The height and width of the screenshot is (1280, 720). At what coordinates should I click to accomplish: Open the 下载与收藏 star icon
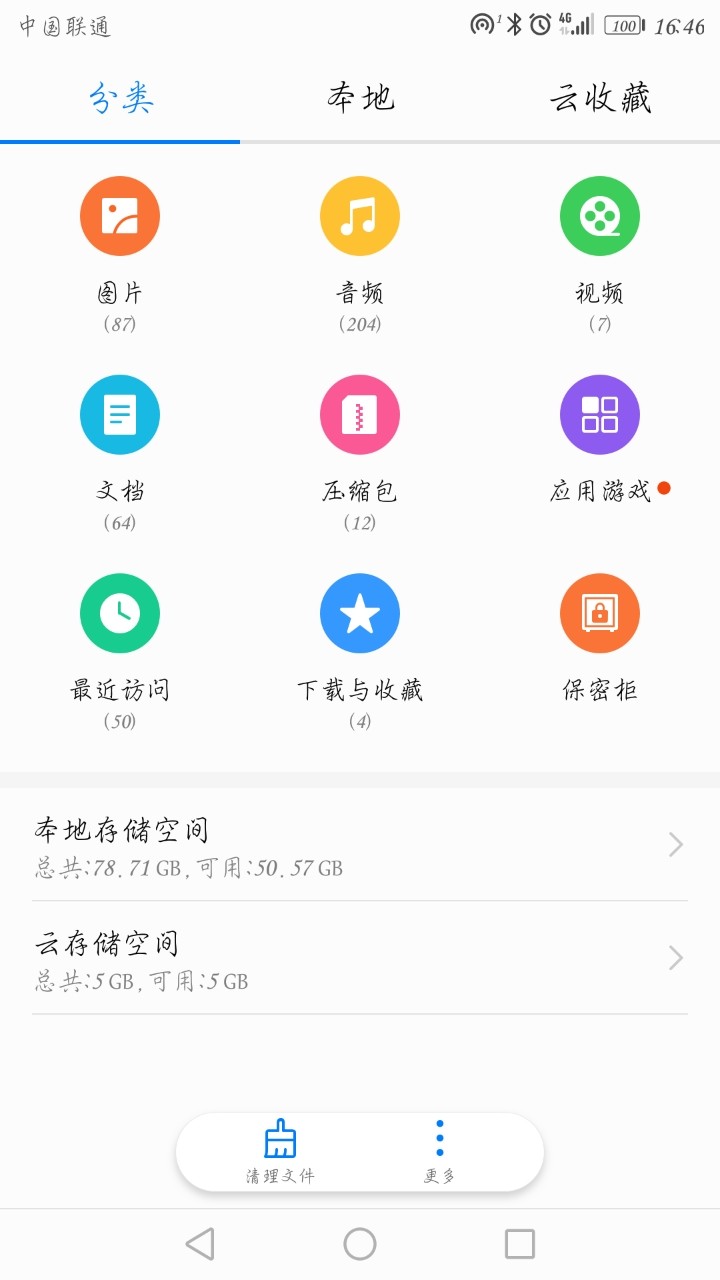click(x=360, y=612)
